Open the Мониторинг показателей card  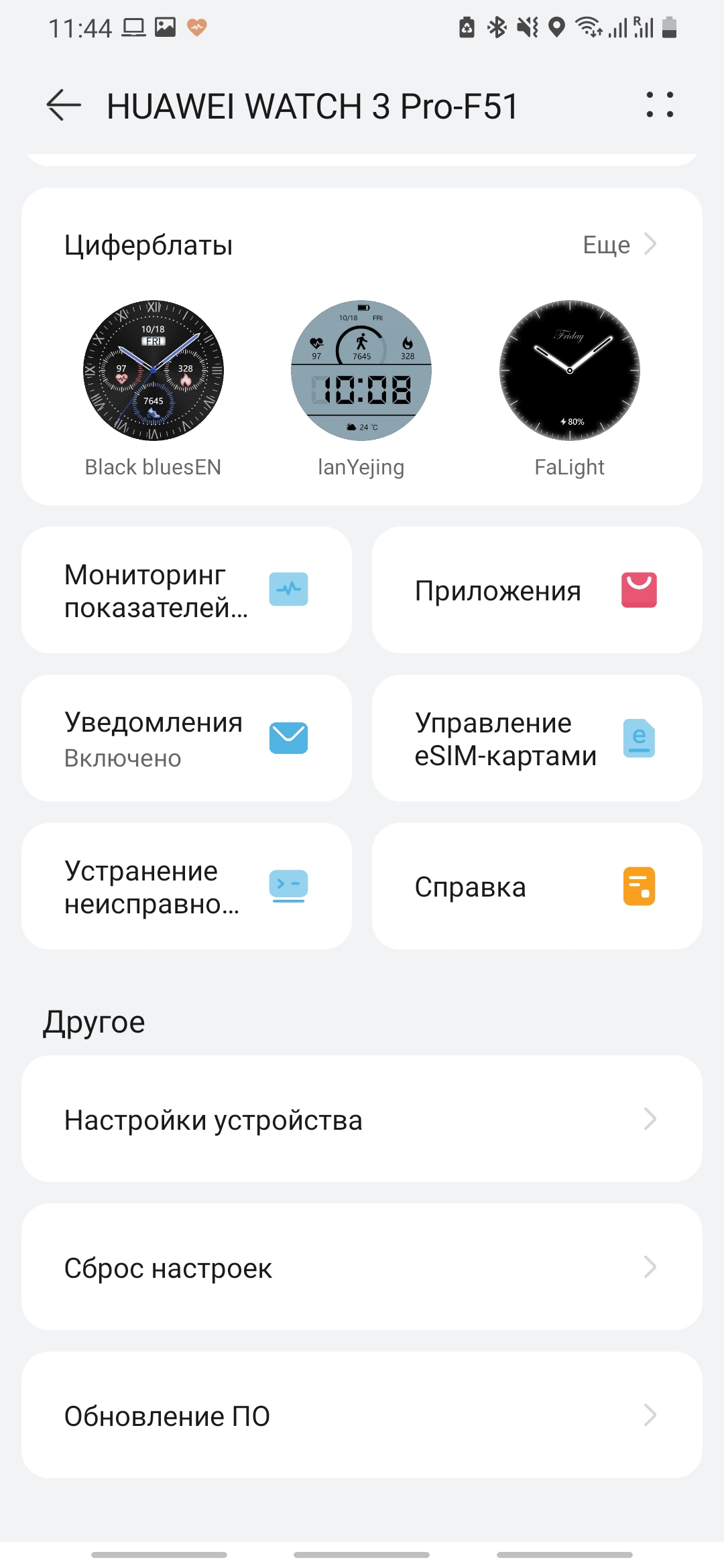[186, 590]
